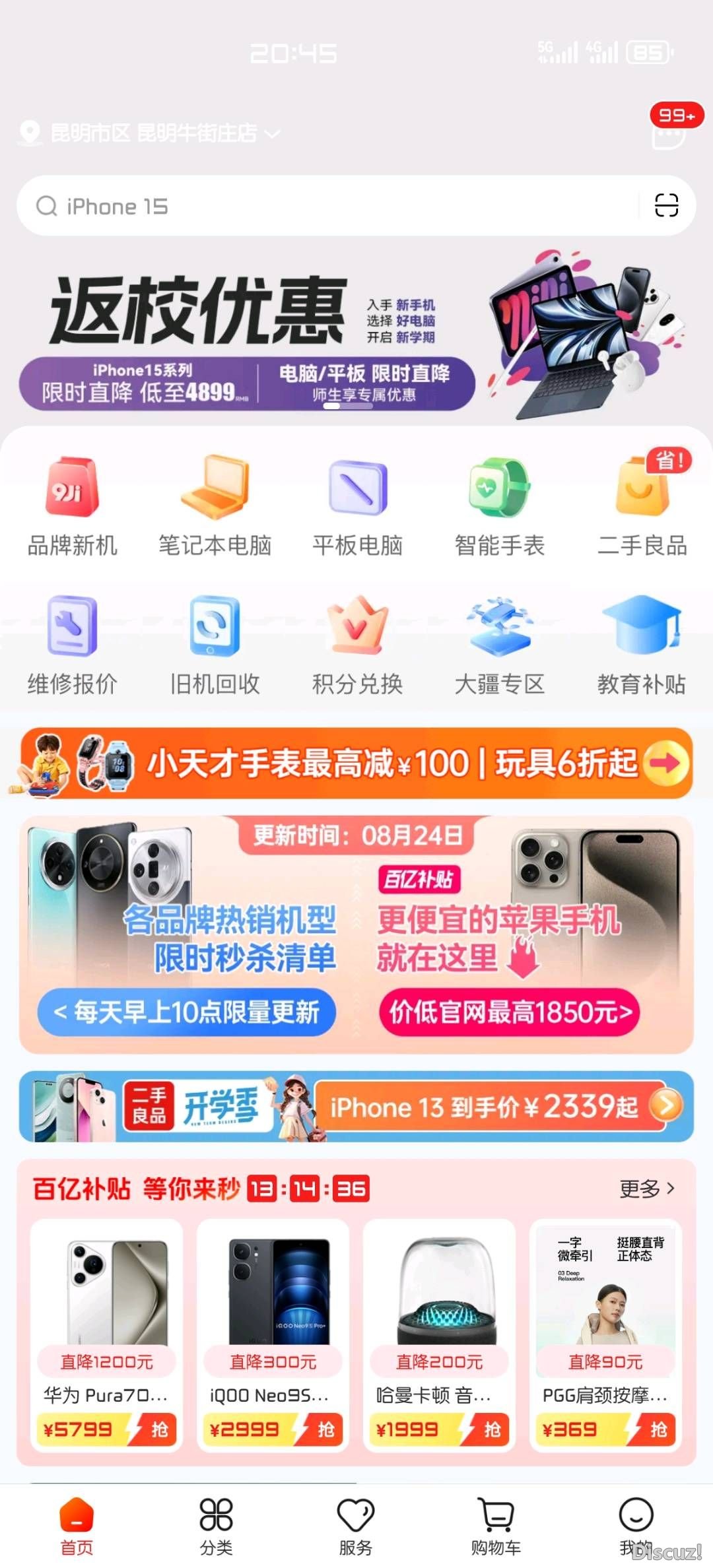Switch to the 分类 tab

point(216,1526)
